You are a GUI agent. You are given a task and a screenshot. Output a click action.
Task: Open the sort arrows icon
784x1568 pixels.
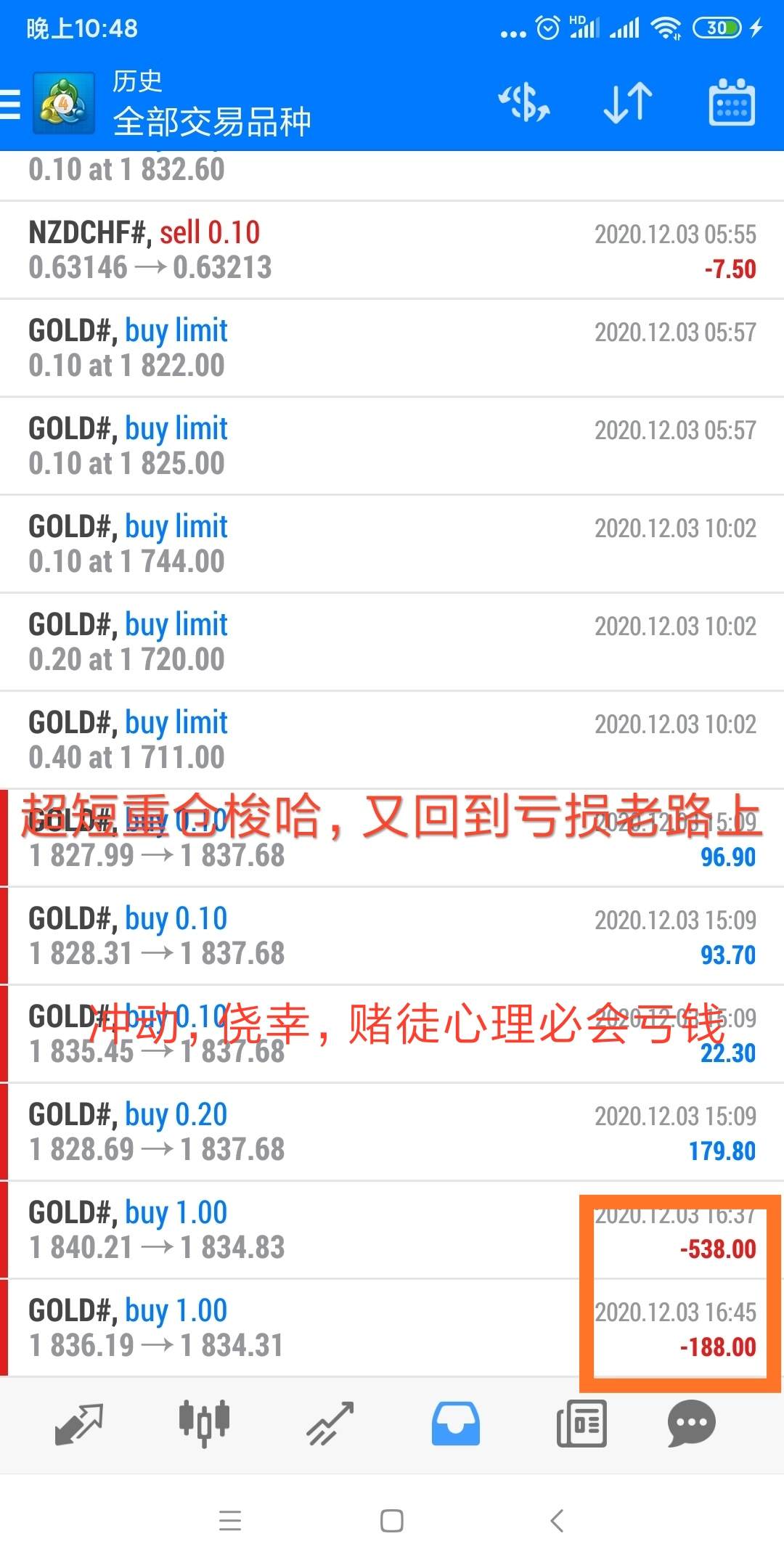coord(628,102)
